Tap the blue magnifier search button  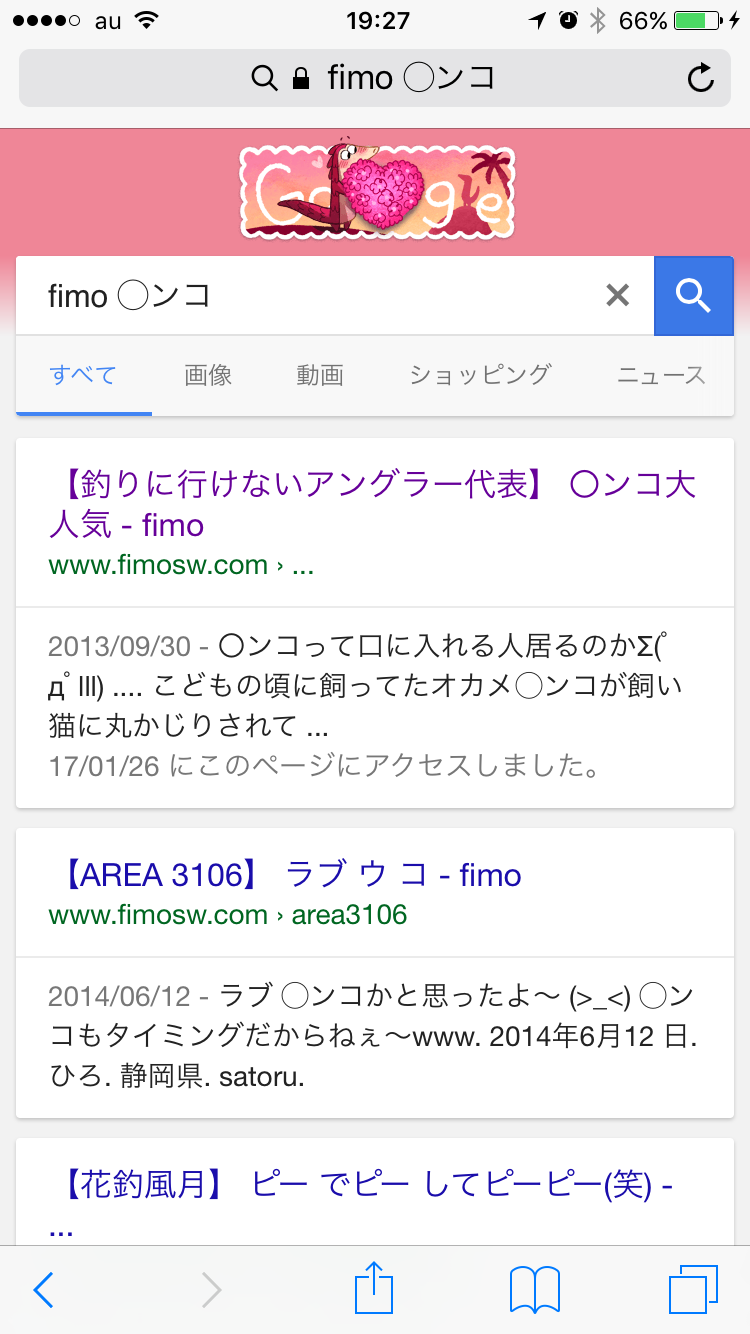(694, 295)
